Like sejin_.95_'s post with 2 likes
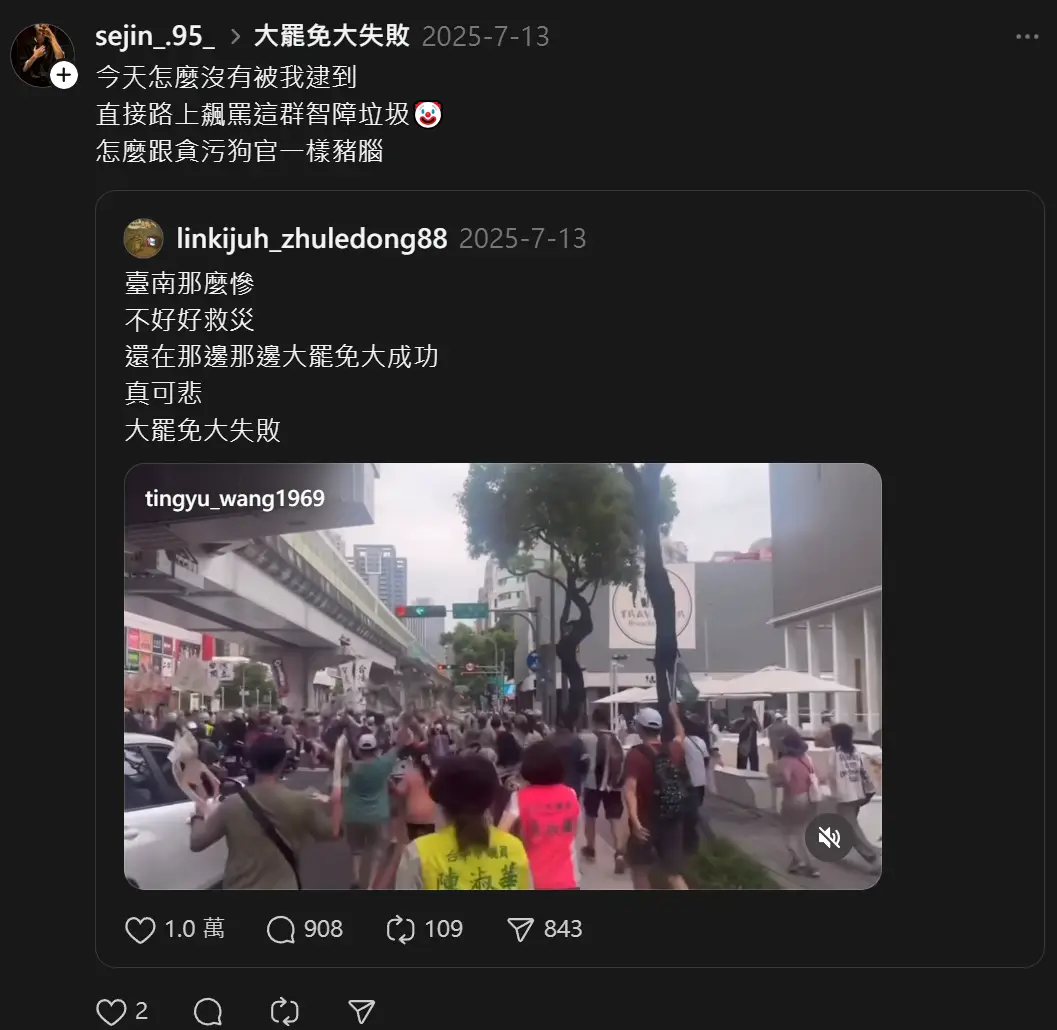The width and height of the screenshot is (1057, 1030). [x=111, y=1012]
